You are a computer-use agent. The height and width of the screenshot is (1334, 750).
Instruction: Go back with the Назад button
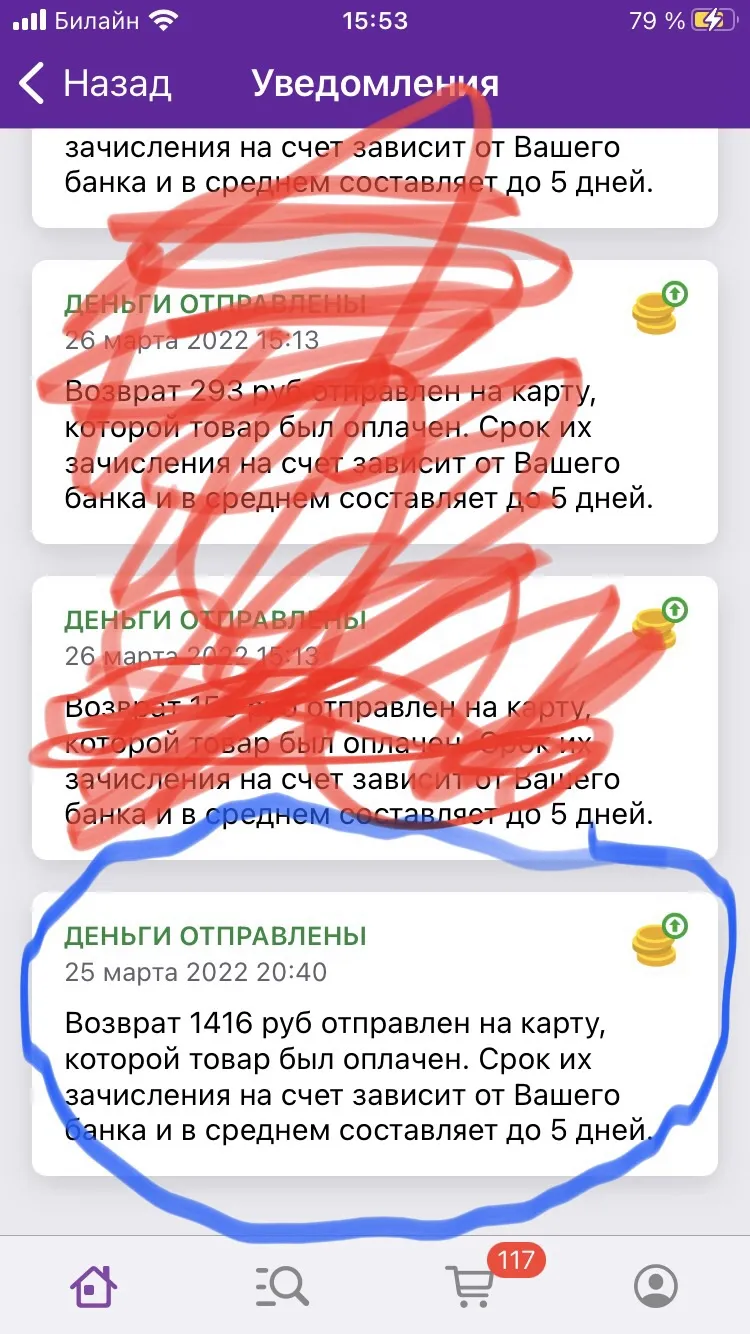[x=96, y=84]
